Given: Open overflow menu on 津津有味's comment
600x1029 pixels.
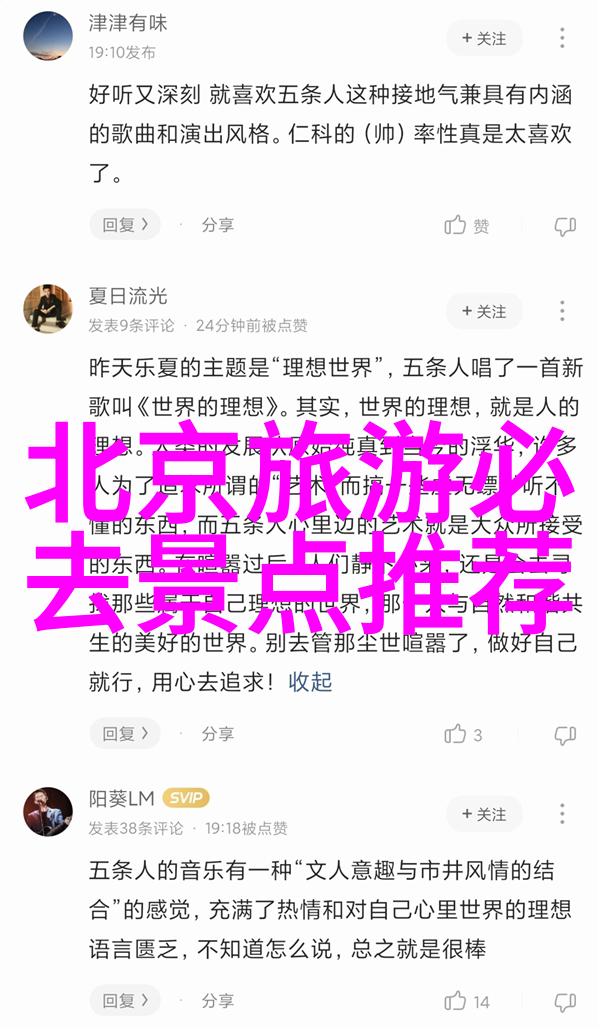Looking at the screenshot, I should click(x=565, y=38).
